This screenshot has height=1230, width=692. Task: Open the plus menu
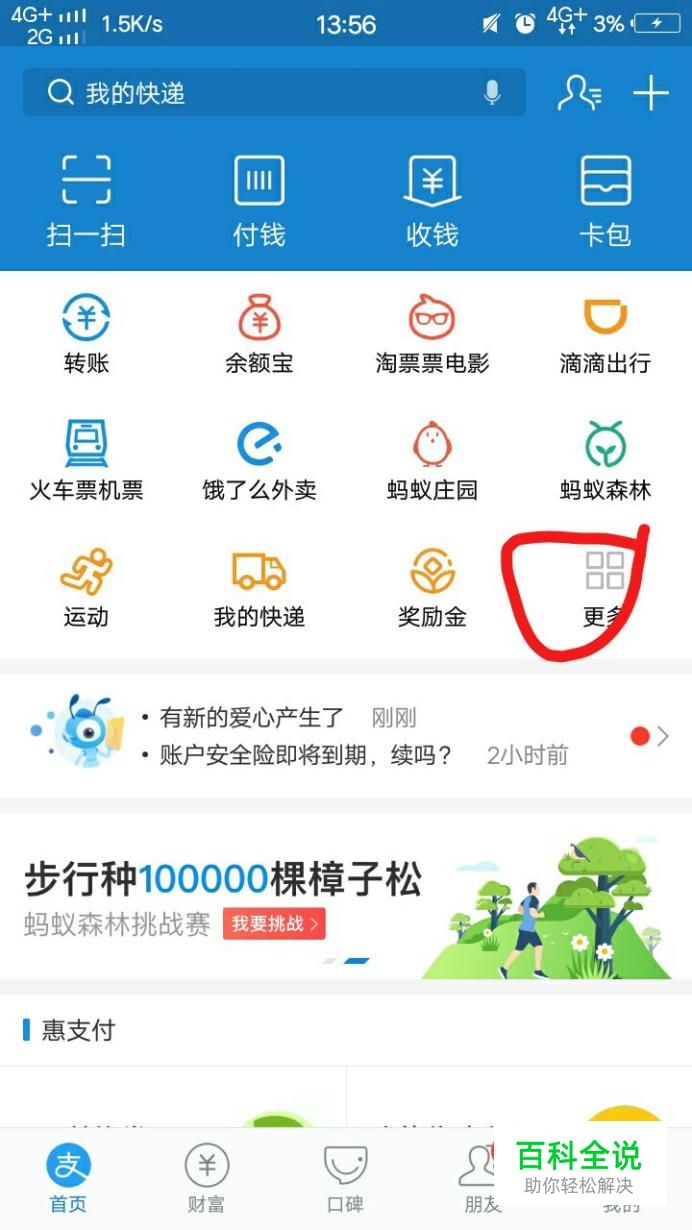[650, 93]
